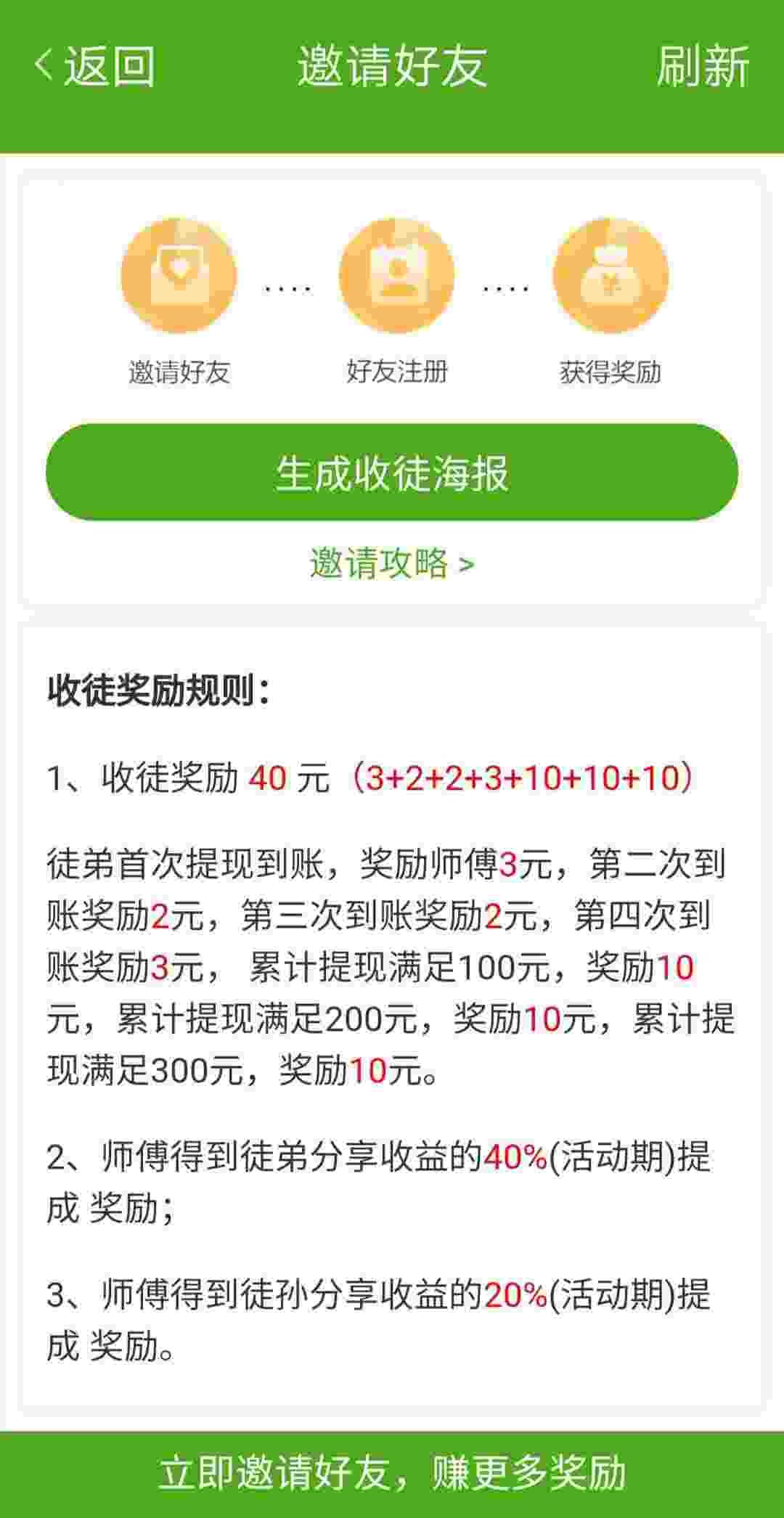Refresh the page with 刷新
Screen dimensions: 784x1518
[703, 66]
